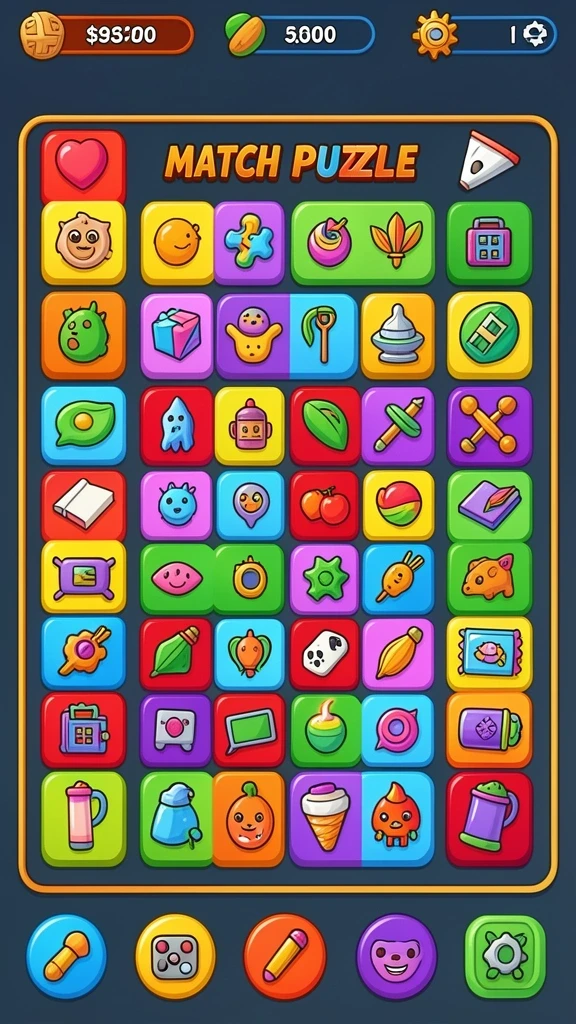The image size is (576, 1024).
Task: Activate the yellow dice booster
Action: point(175,956)
